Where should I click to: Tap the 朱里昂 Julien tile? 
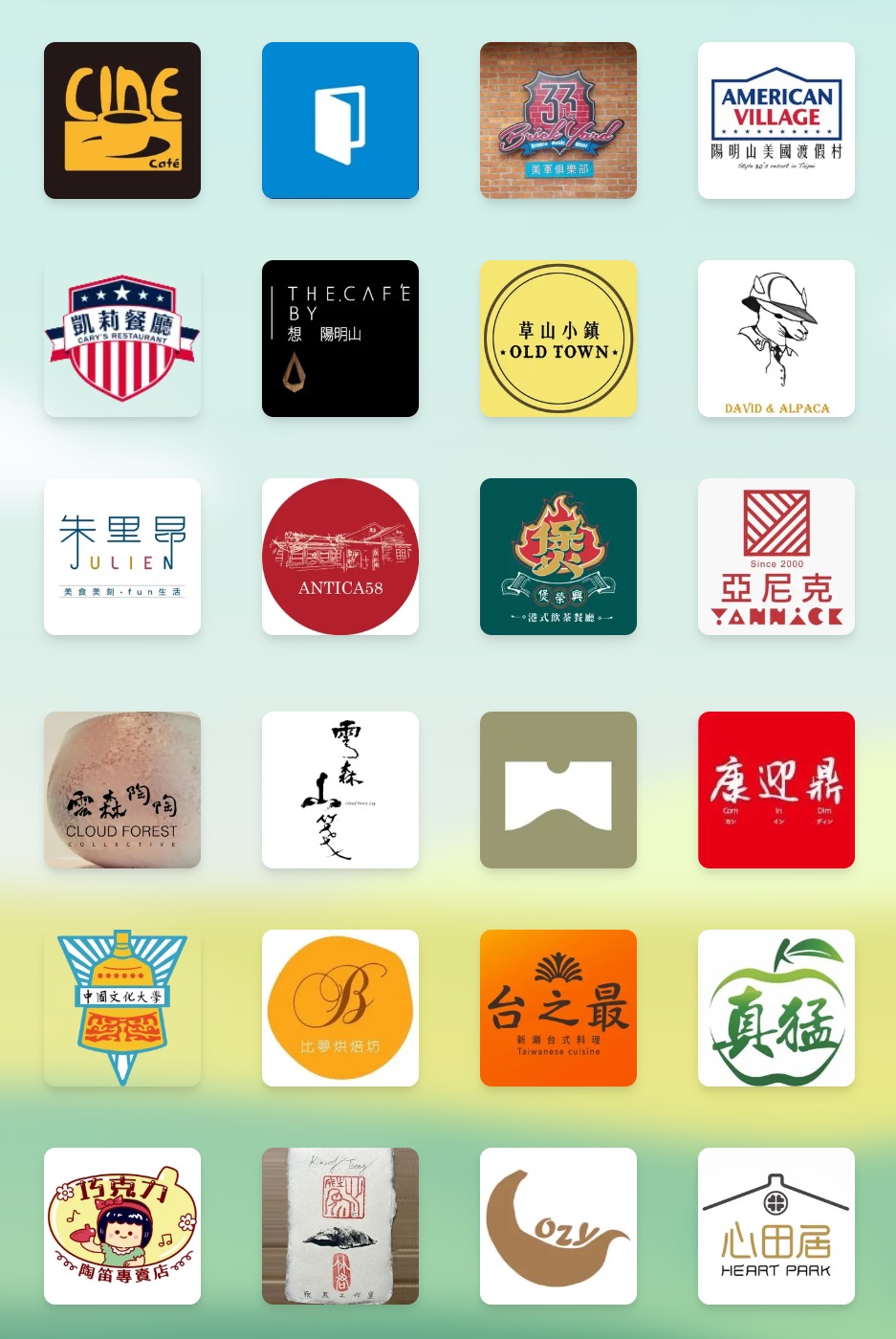click(122, 557)
